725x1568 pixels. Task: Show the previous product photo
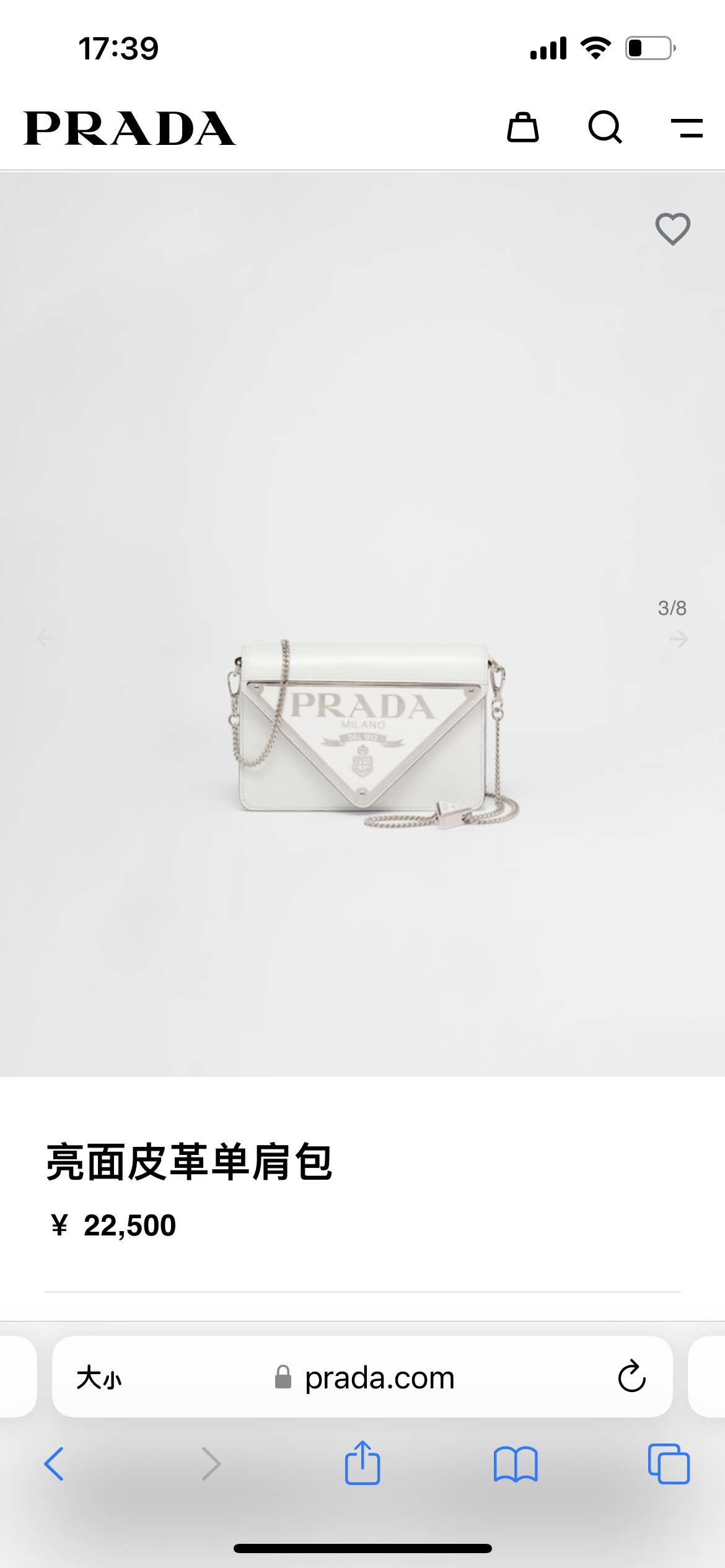click(x=46, y=638)
